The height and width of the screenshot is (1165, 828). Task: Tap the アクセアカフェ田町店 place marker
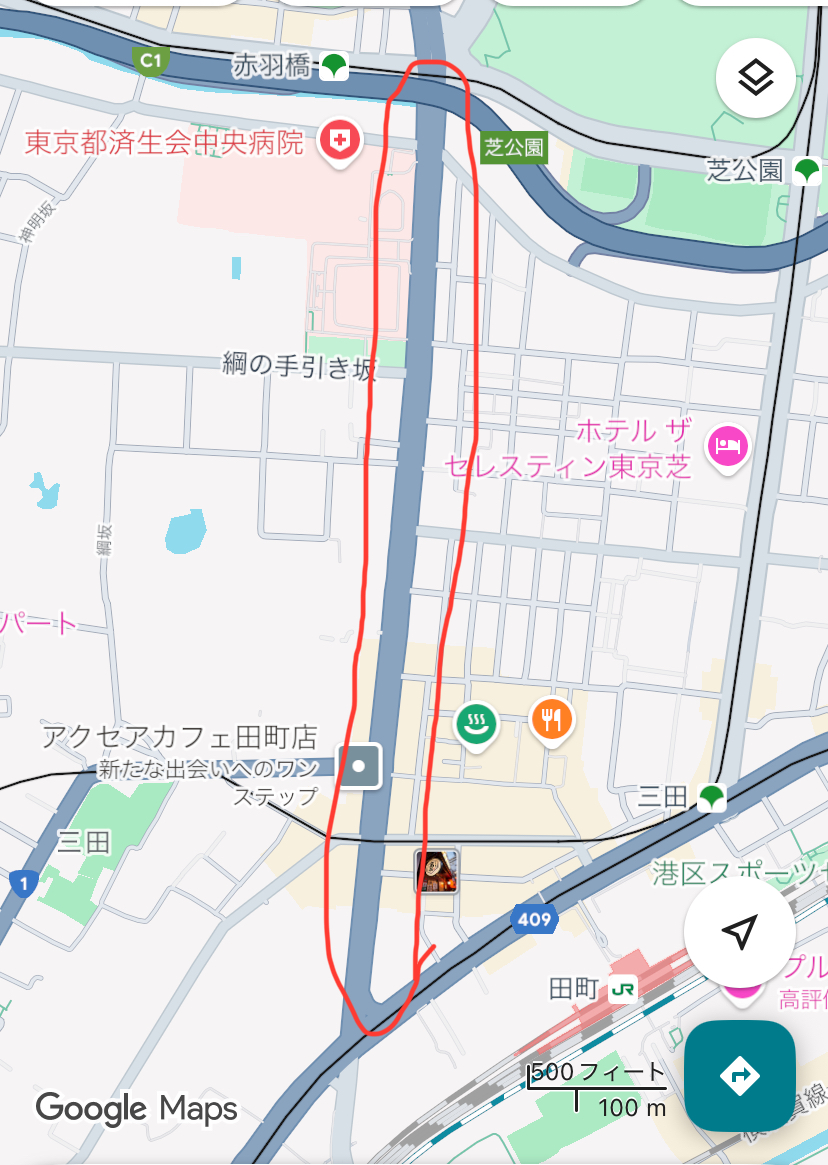pyautogui.click(x=359, y=767)
